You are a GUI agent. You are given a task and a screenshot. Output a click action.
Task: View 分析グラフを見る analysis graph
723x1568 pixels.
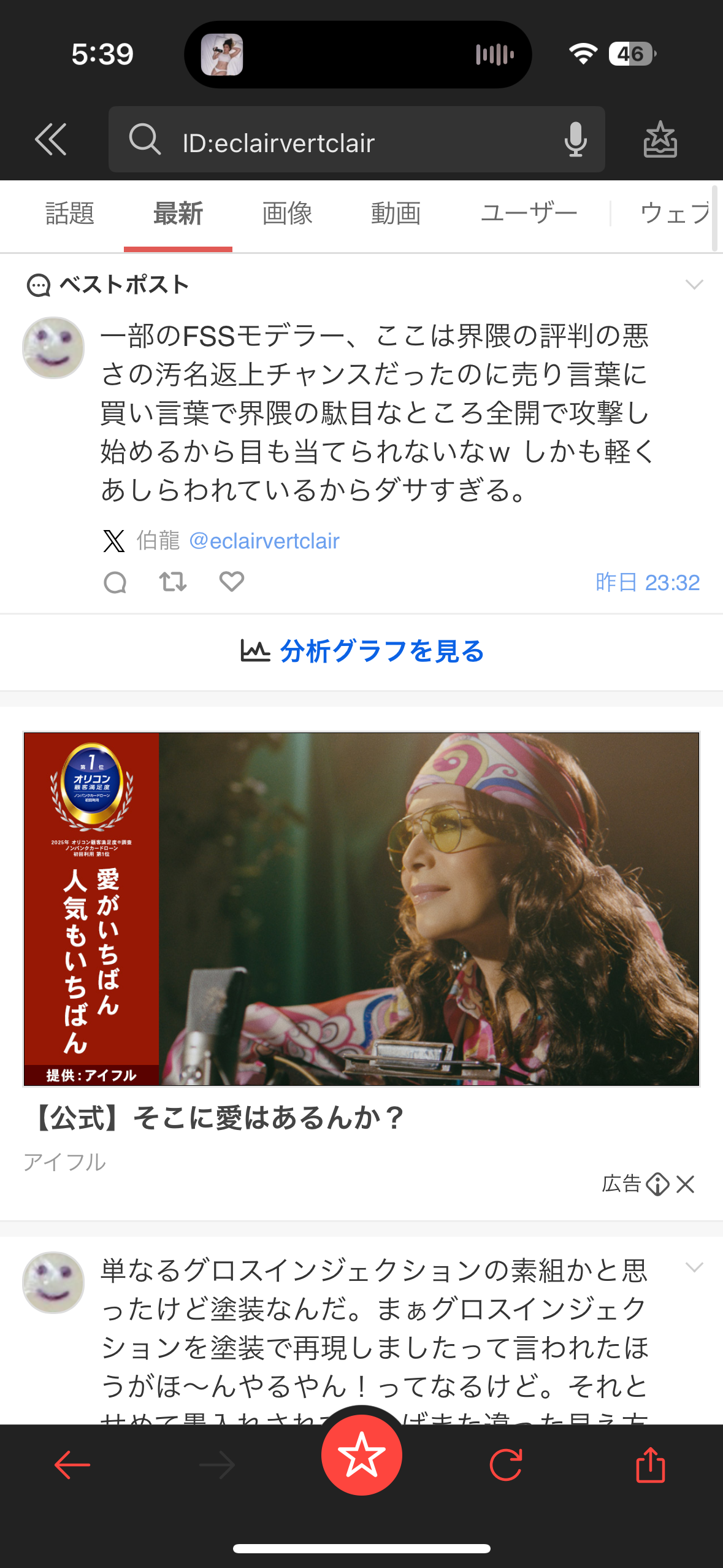click(x=362, y=651)
